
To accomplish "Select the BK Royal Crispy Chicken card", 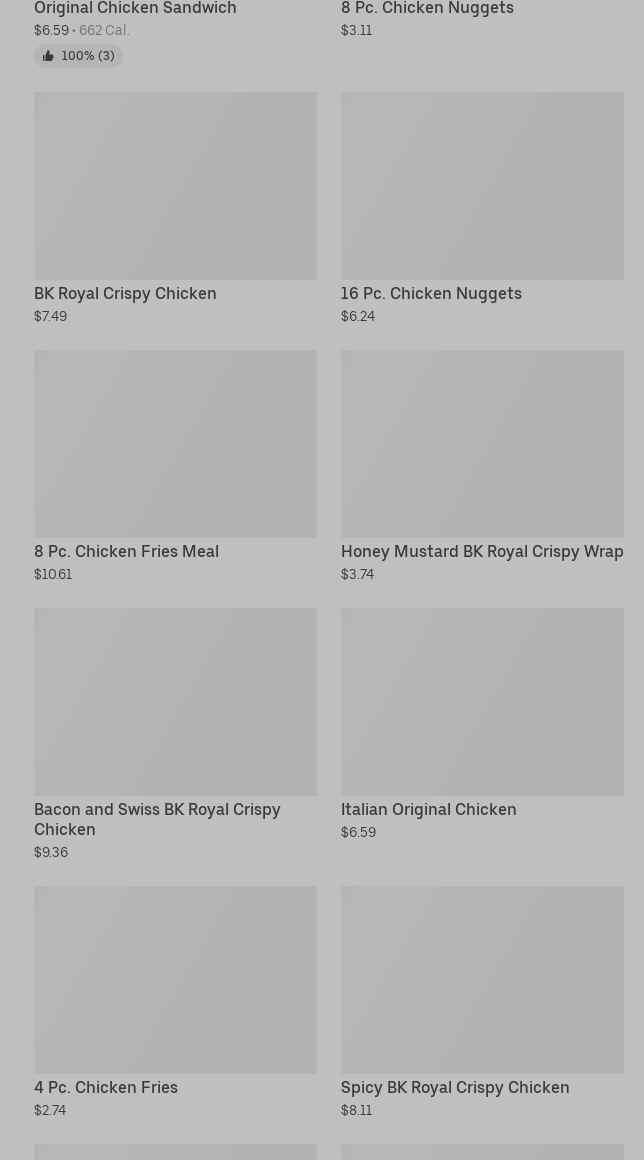I will [x=175, y=208].
